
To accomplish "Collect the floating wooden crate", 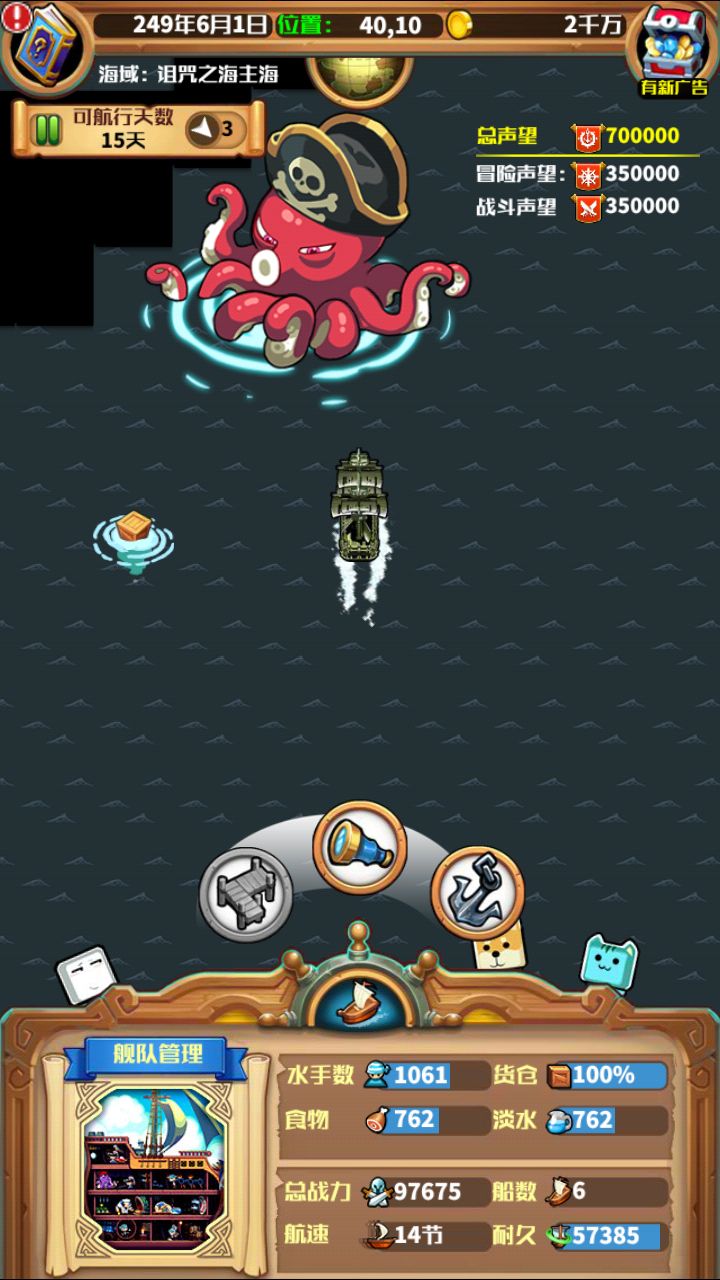I will click(x=133, y=533).
